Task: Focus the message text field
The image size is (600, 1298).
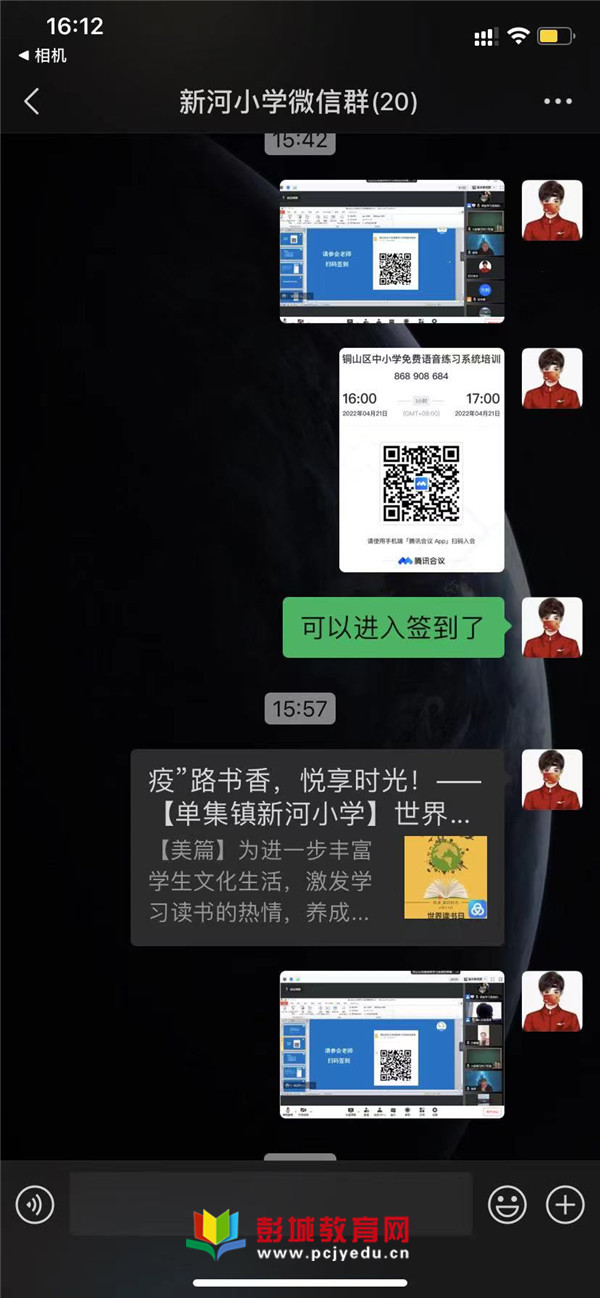Action: coord(270,1204)
